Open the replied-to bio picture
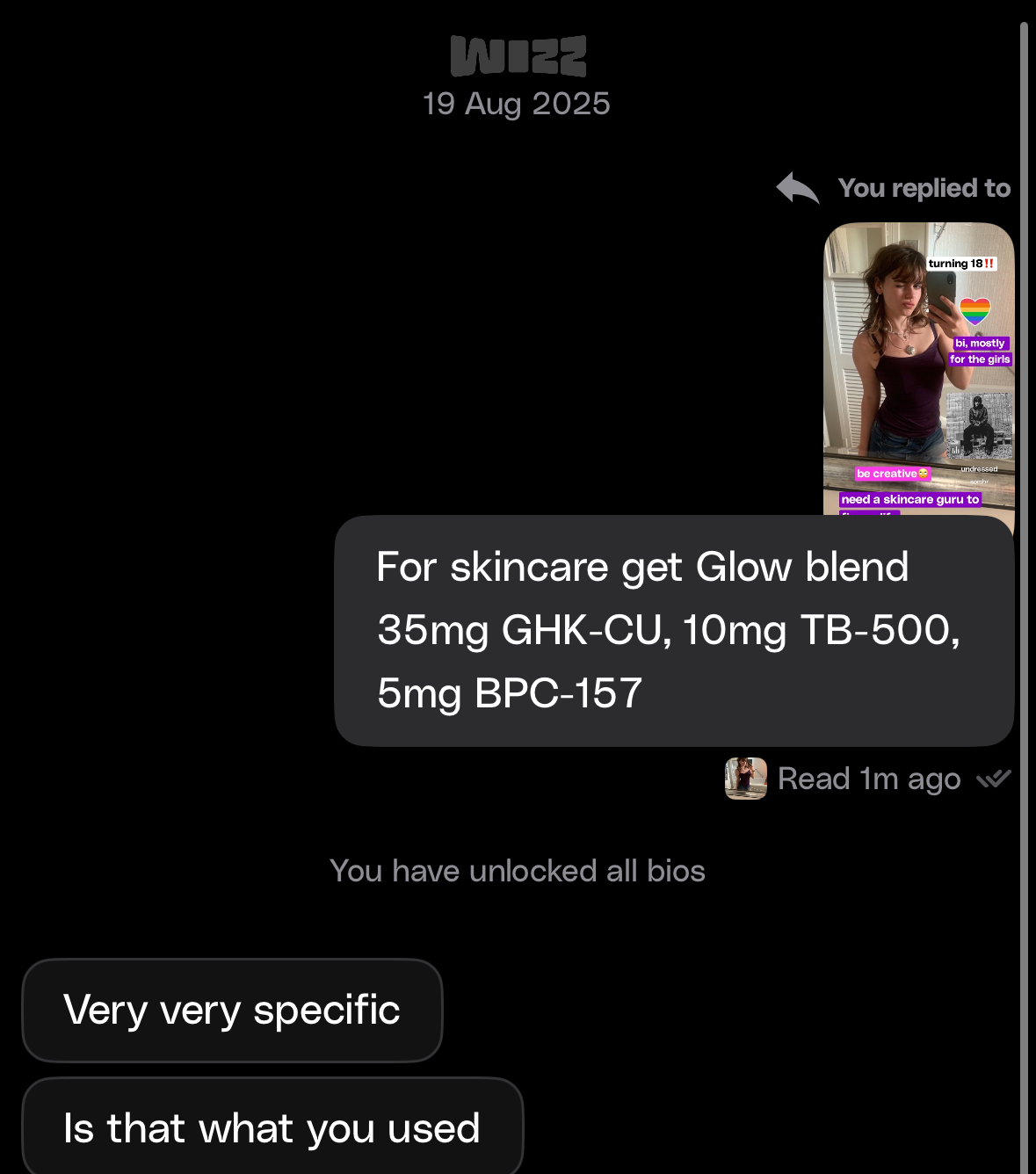 click(x=918, y=369)
